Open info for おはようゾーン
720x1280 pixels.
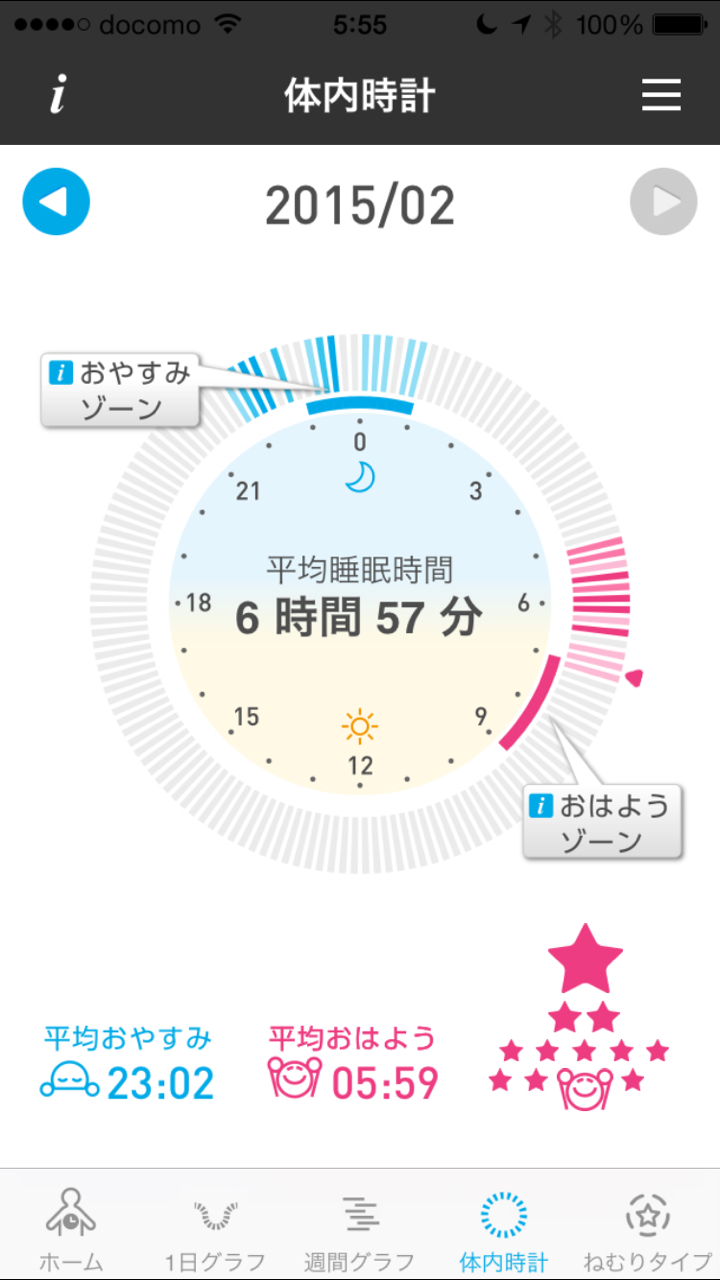click(602, 821)
